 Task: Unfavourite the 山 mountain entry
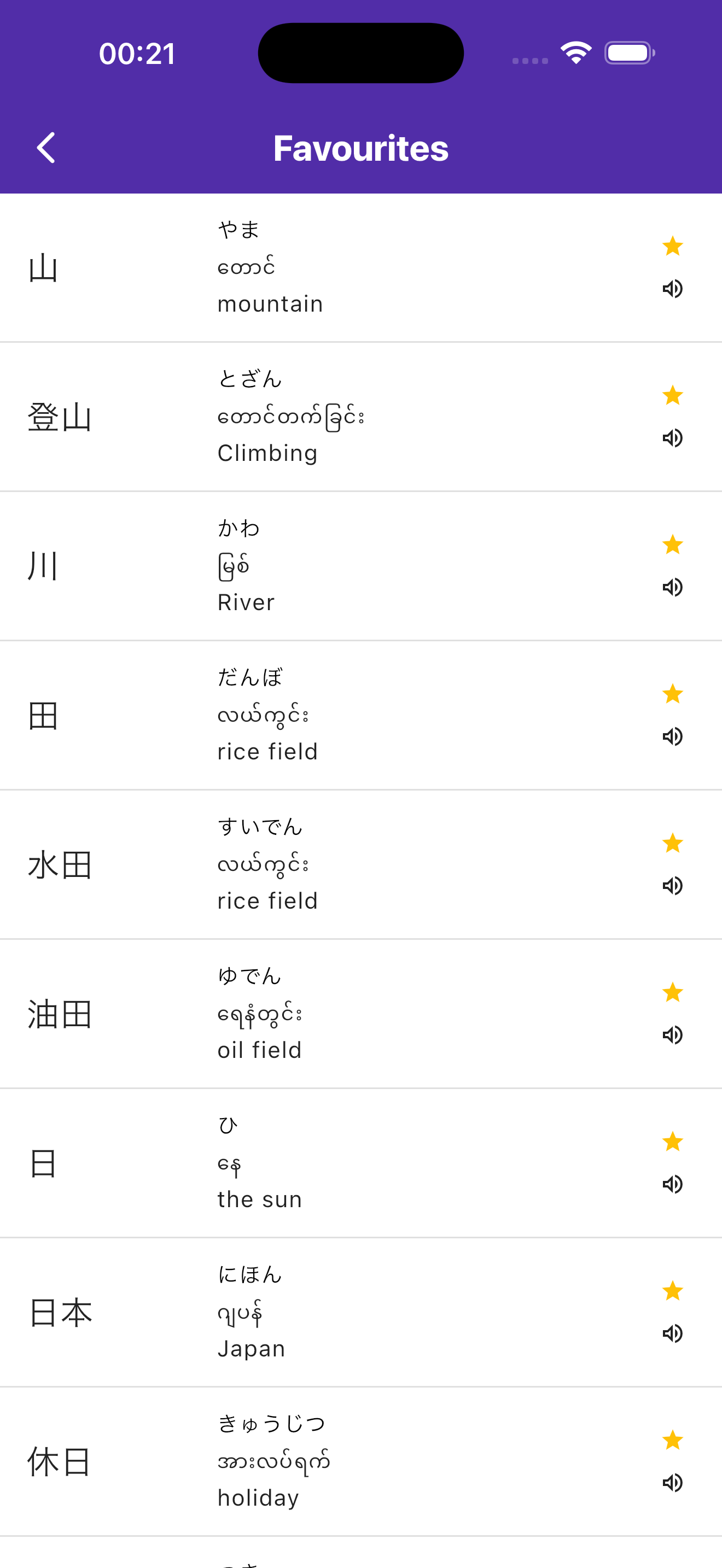tap(673, 247)
